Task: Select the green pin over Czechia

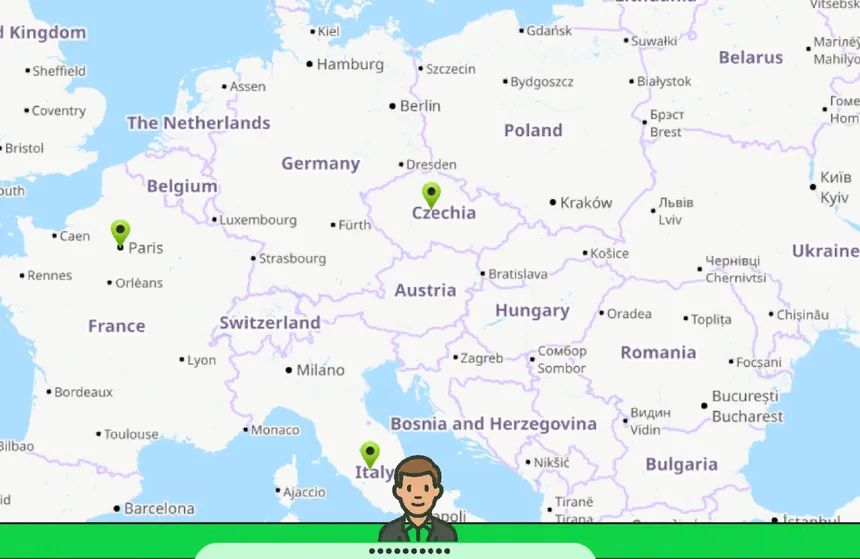Action: (431, 194)
